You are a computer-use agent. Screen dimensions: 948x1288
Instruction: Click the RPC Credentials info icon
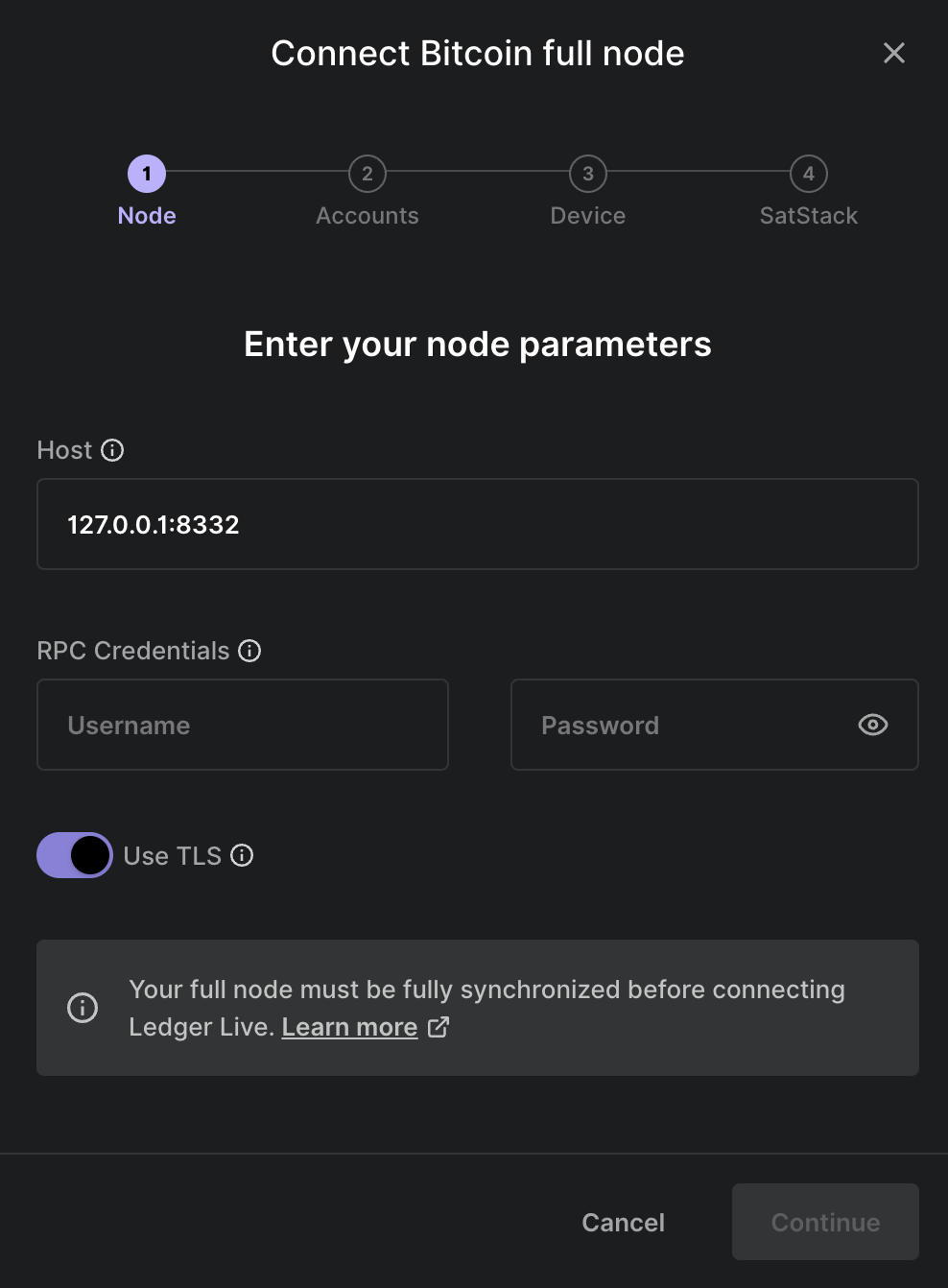coord(250,651)
